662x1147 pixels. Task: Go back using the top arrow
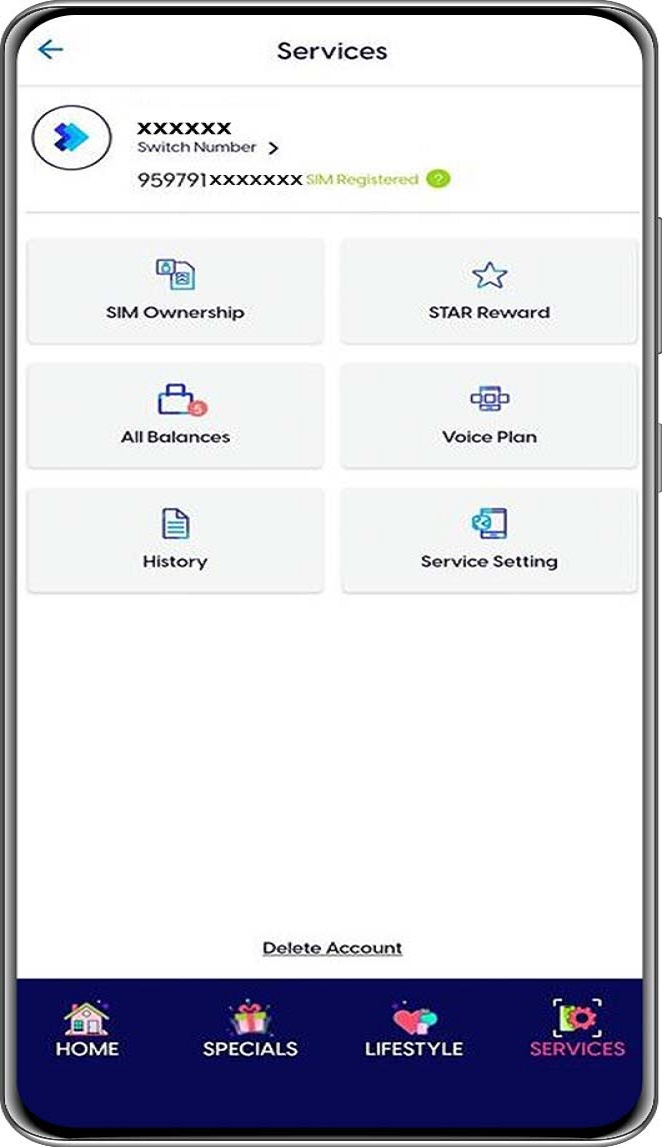point(50,50)
